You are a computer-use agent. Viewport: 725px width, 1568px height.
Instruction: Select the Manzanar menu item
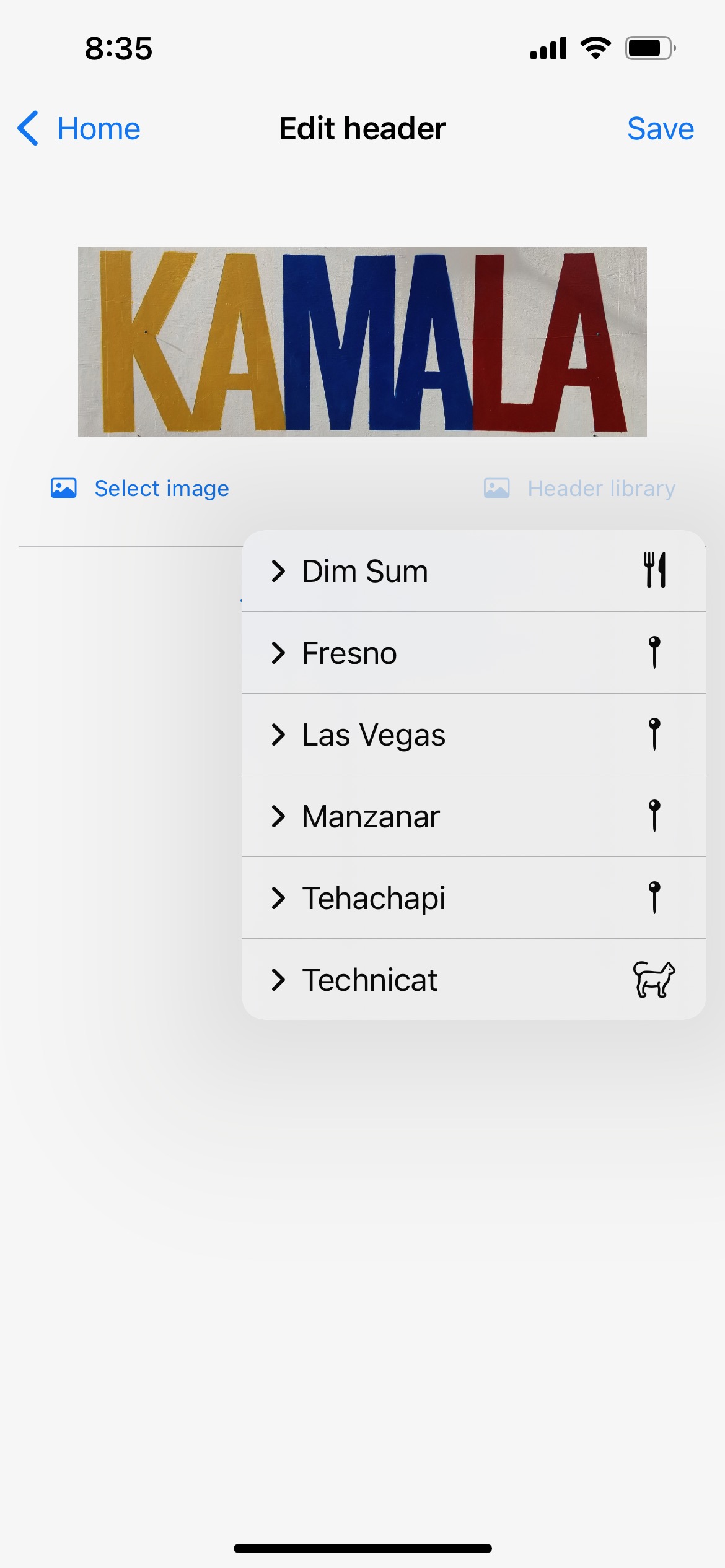pos(474,816)
